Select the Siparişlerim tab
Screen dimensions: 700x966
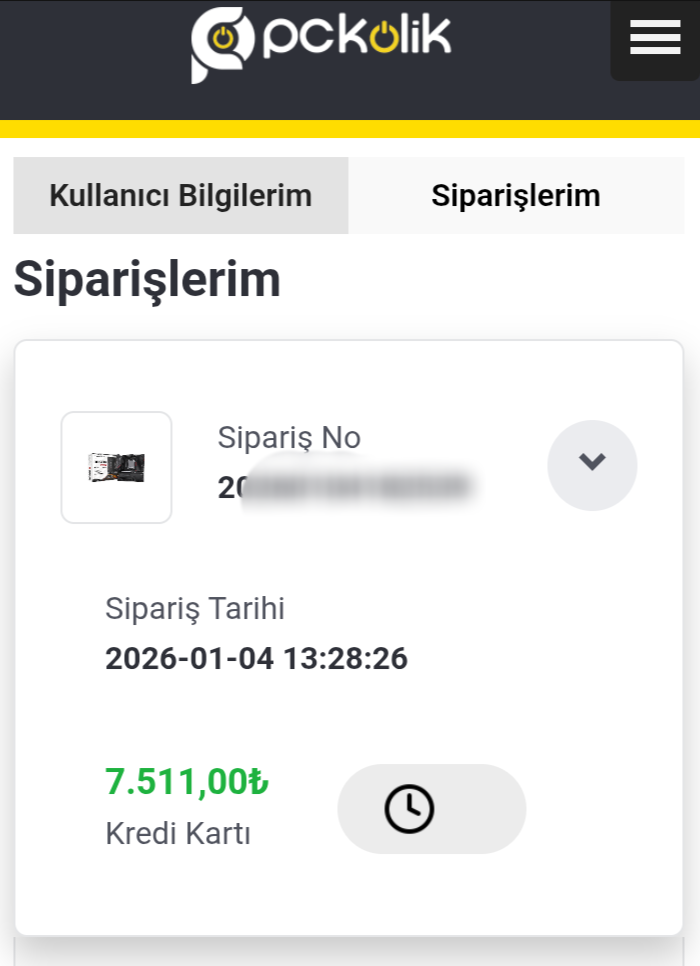click(516, 195)
